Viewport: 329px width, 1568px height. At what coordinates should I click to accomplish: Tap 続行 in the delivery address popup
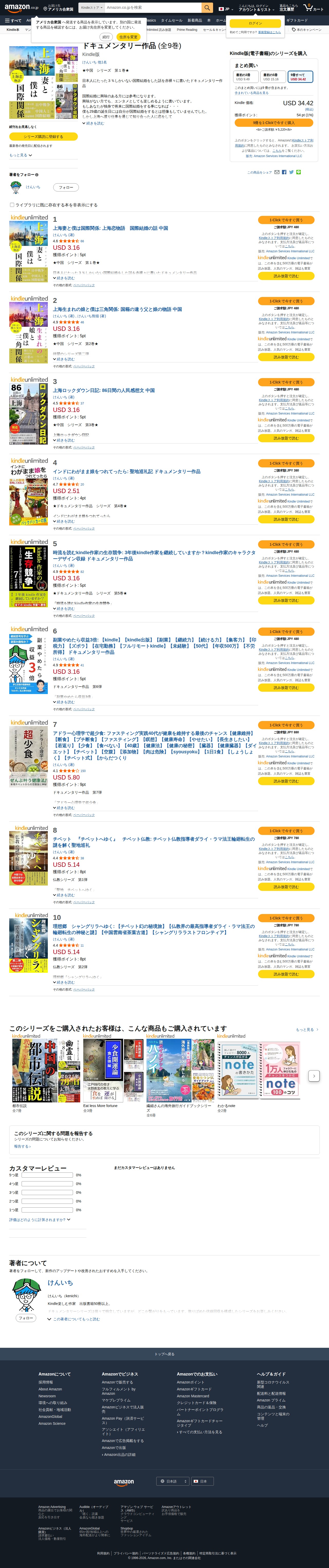click(x=106, y=37)
